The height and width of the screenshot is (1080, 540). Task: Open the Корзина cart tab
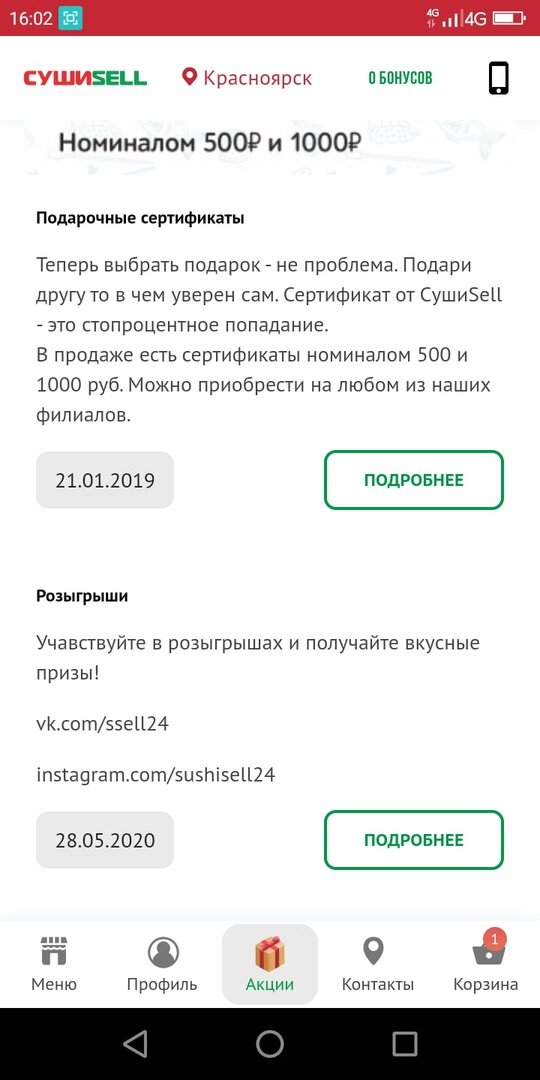486,964
